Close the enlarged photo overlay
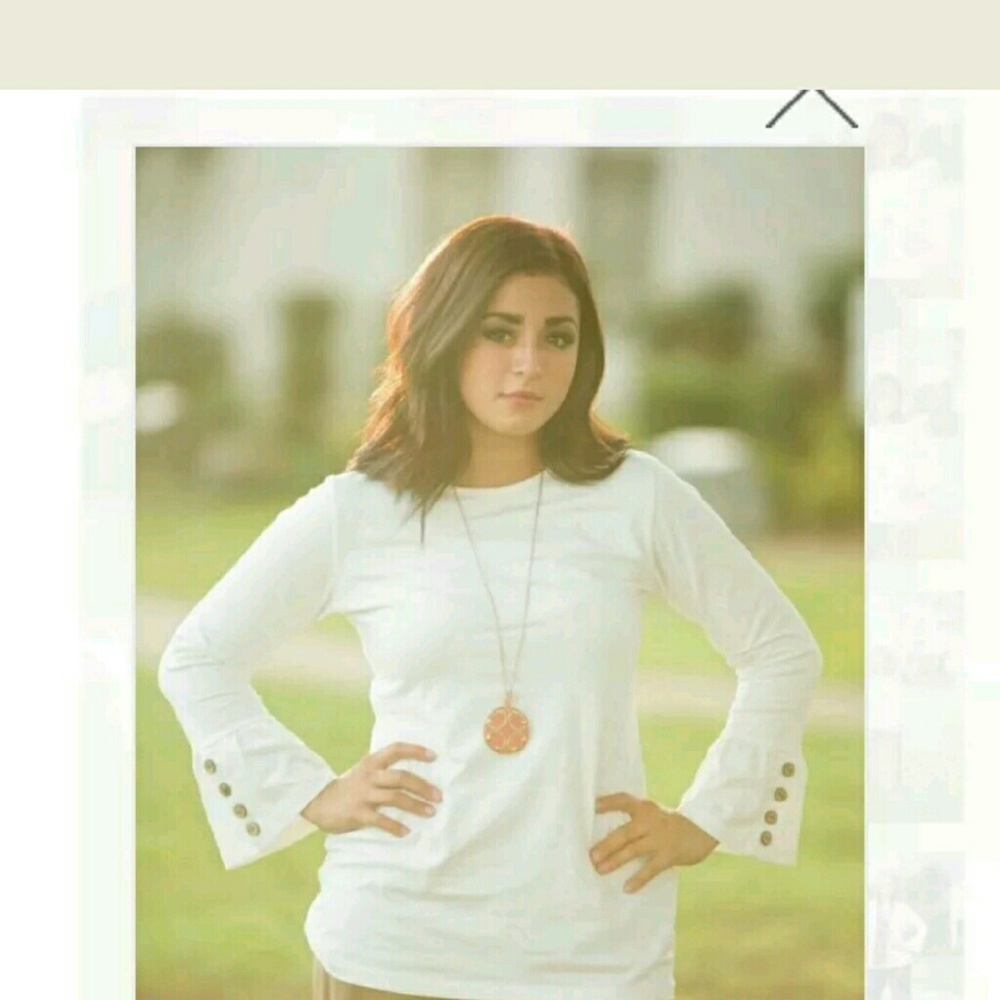The width and height of the screenshot is (1000, 1000). point(811,107)
